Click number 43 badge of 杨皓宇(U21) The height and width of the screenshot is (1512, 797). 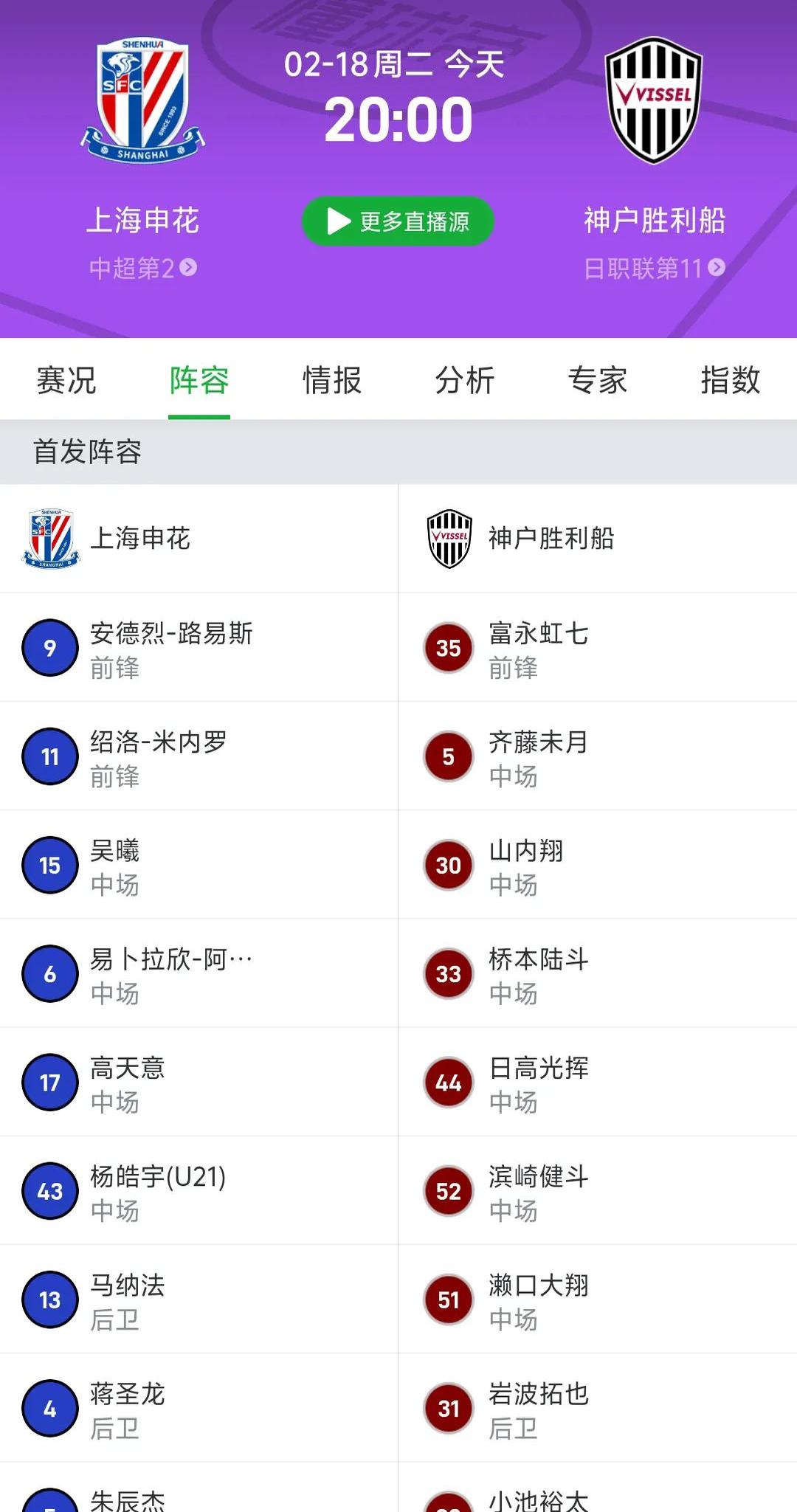pyautogui.click(x=49, y=1190)
